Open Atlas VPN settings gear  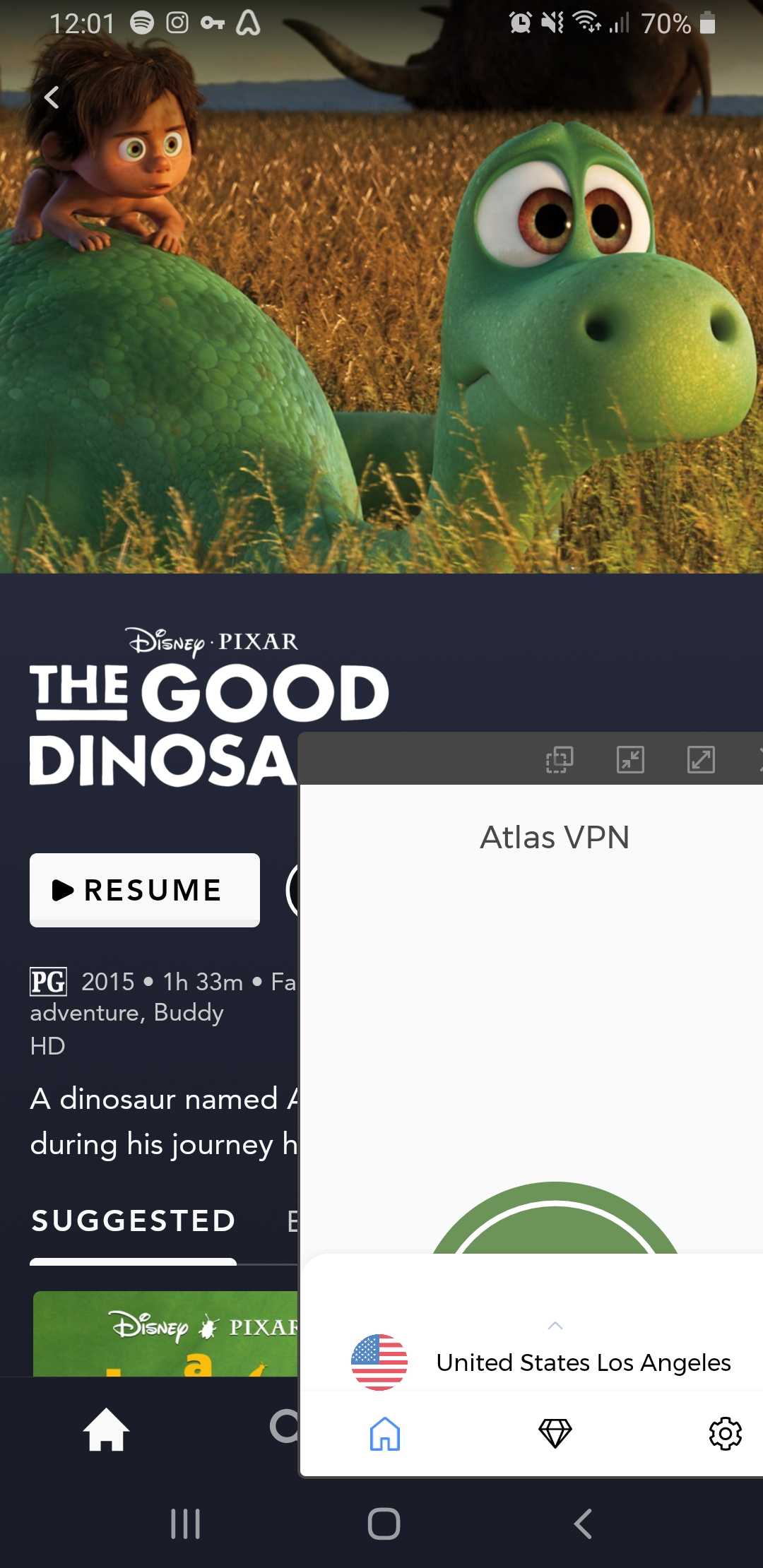pos(726,1434)
